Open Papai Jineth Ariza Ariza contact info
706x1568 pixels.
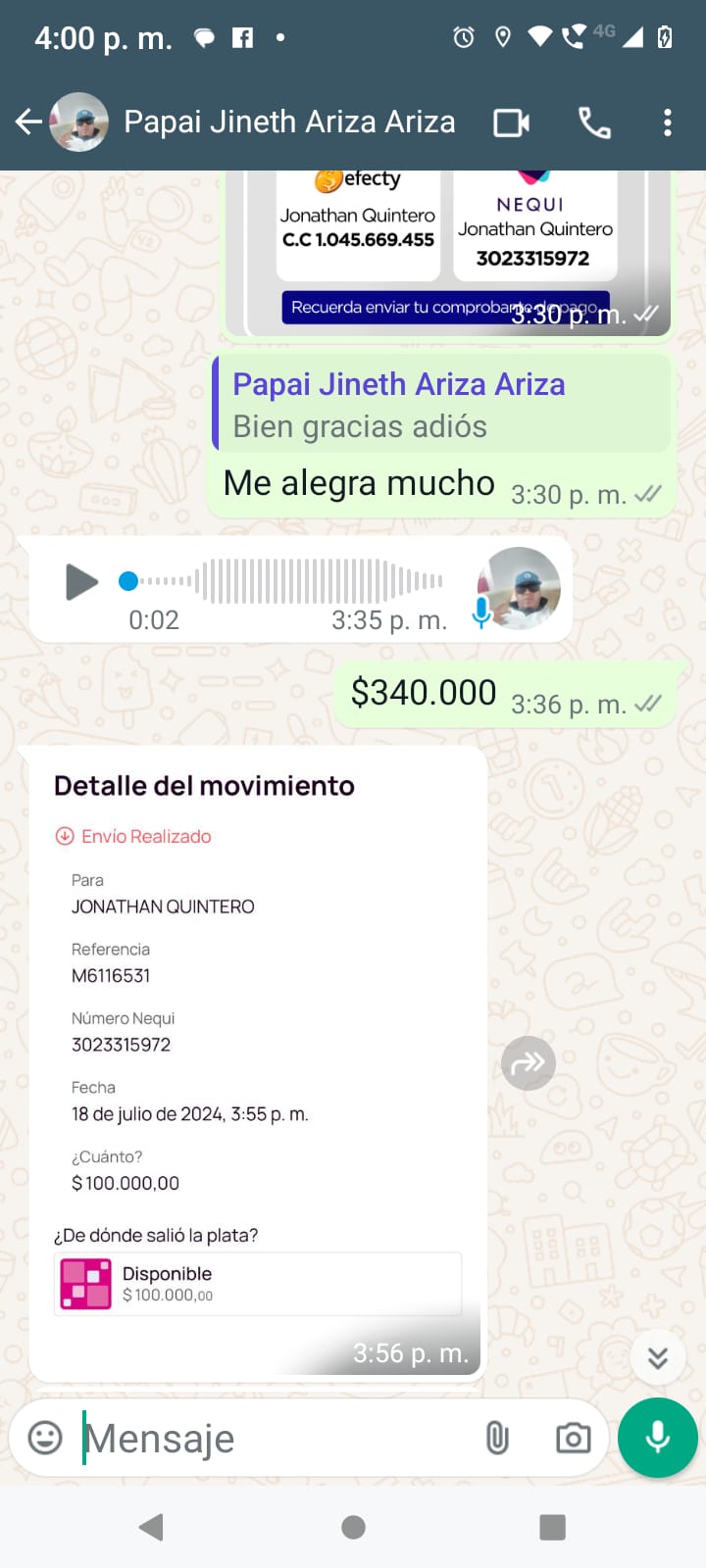click(289, 122)
